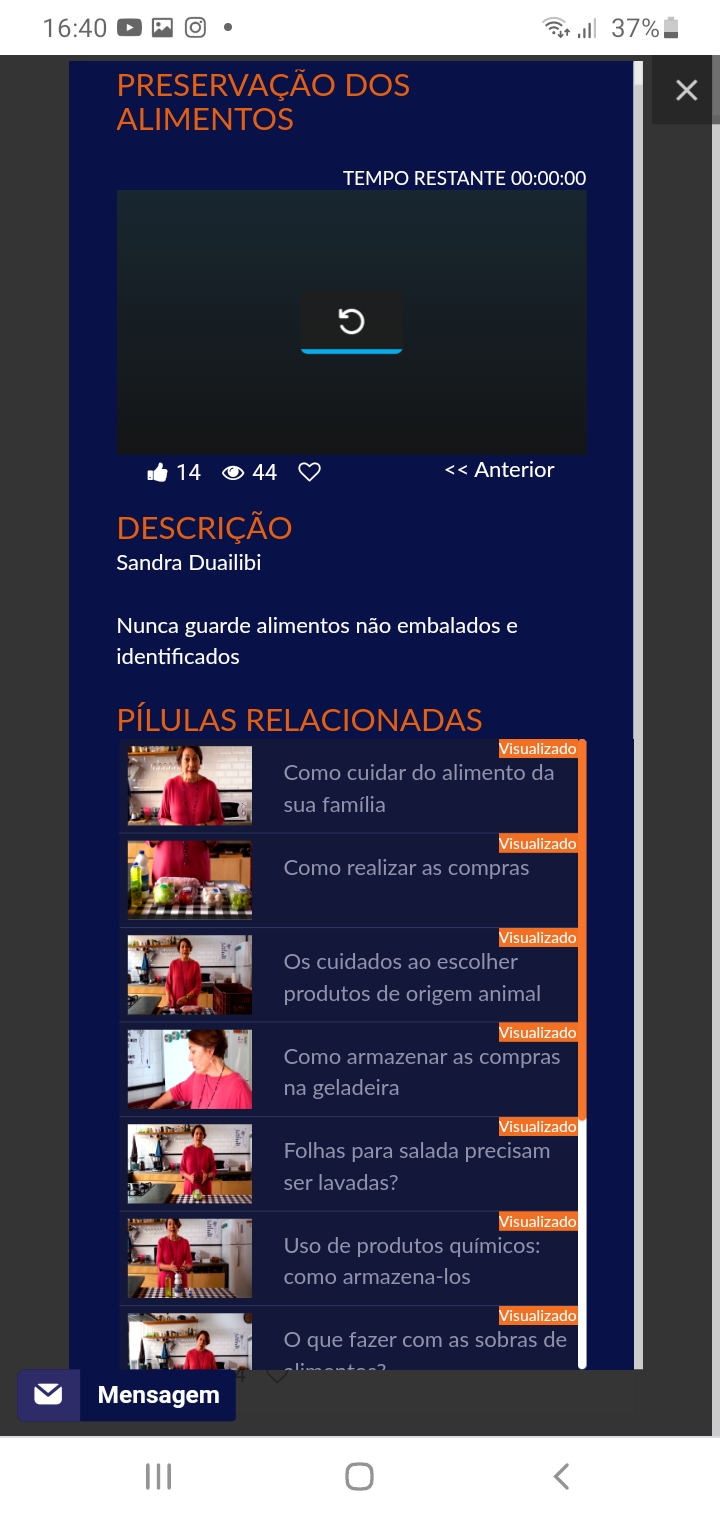Open 'Como armazenar as compras na geladeira'
Screen dimensions: 720x1520
coord(349,1070)
